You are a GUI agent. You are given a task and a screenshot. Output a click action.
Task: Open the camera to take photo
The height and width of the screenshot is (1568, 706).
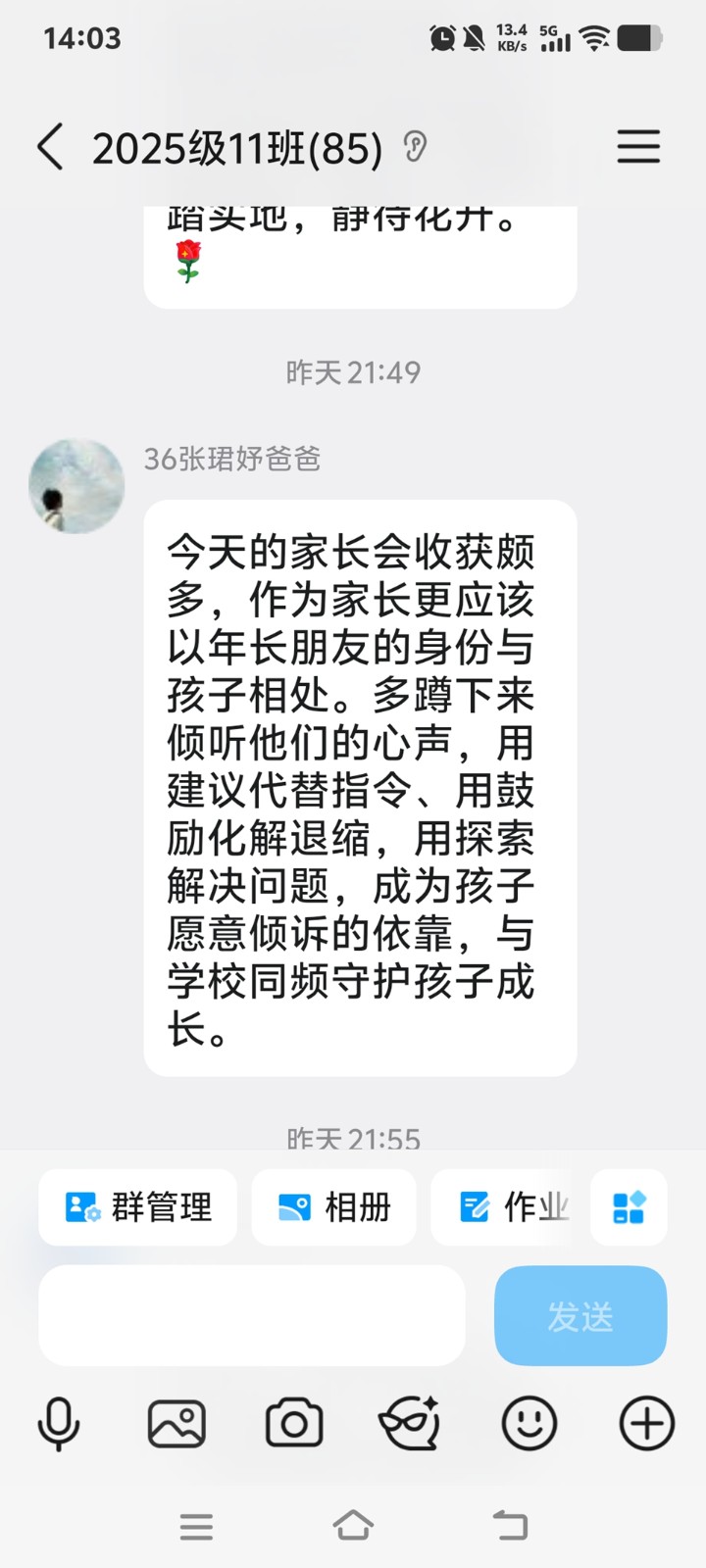(x=294, y=1424)
